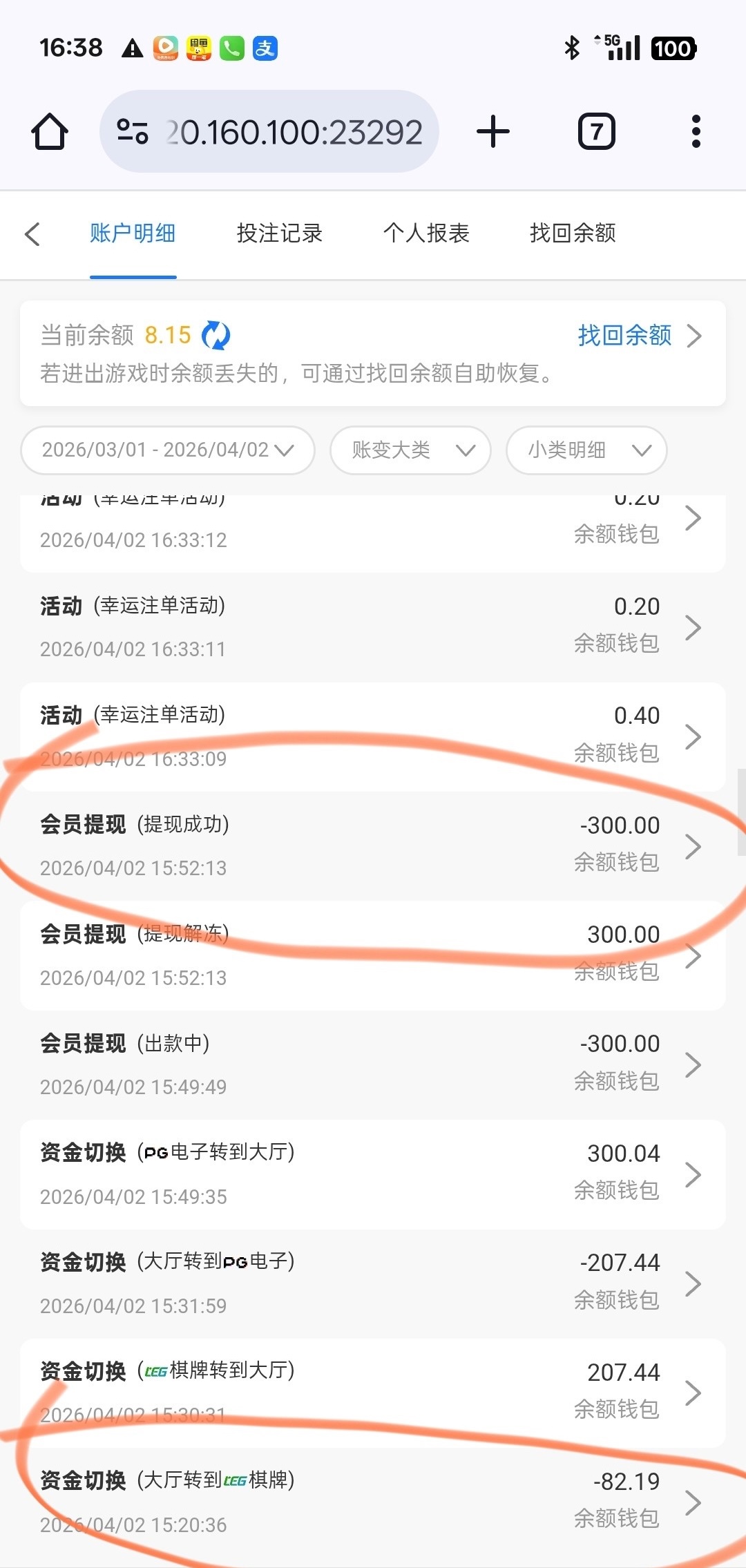Open the tab switcher showing 7 tabs
This screenshot has height=1568, width=746.
[x=596, y=131]
